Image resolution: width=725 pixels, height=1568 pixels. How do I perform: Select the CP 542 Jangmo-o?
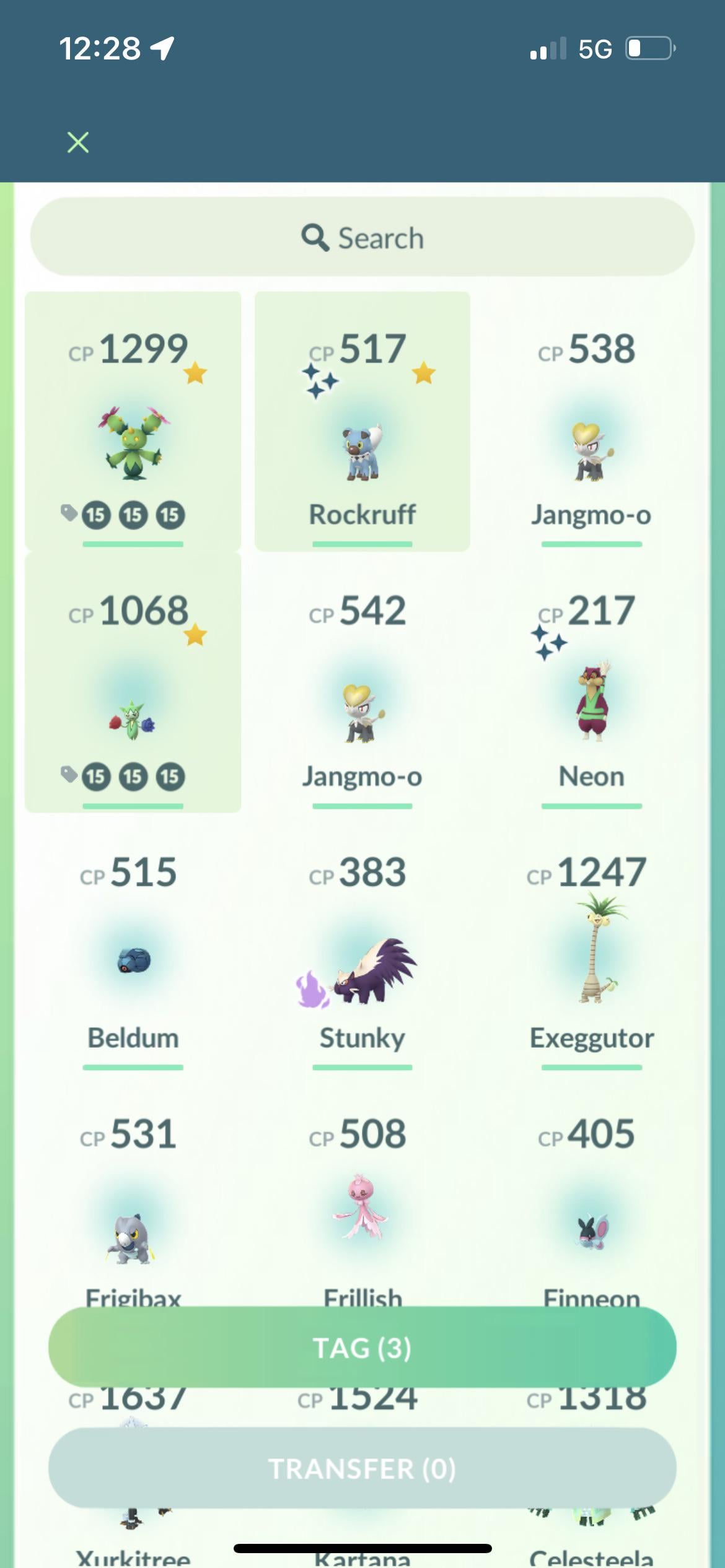pyautogui.click(x=362, y=694)
